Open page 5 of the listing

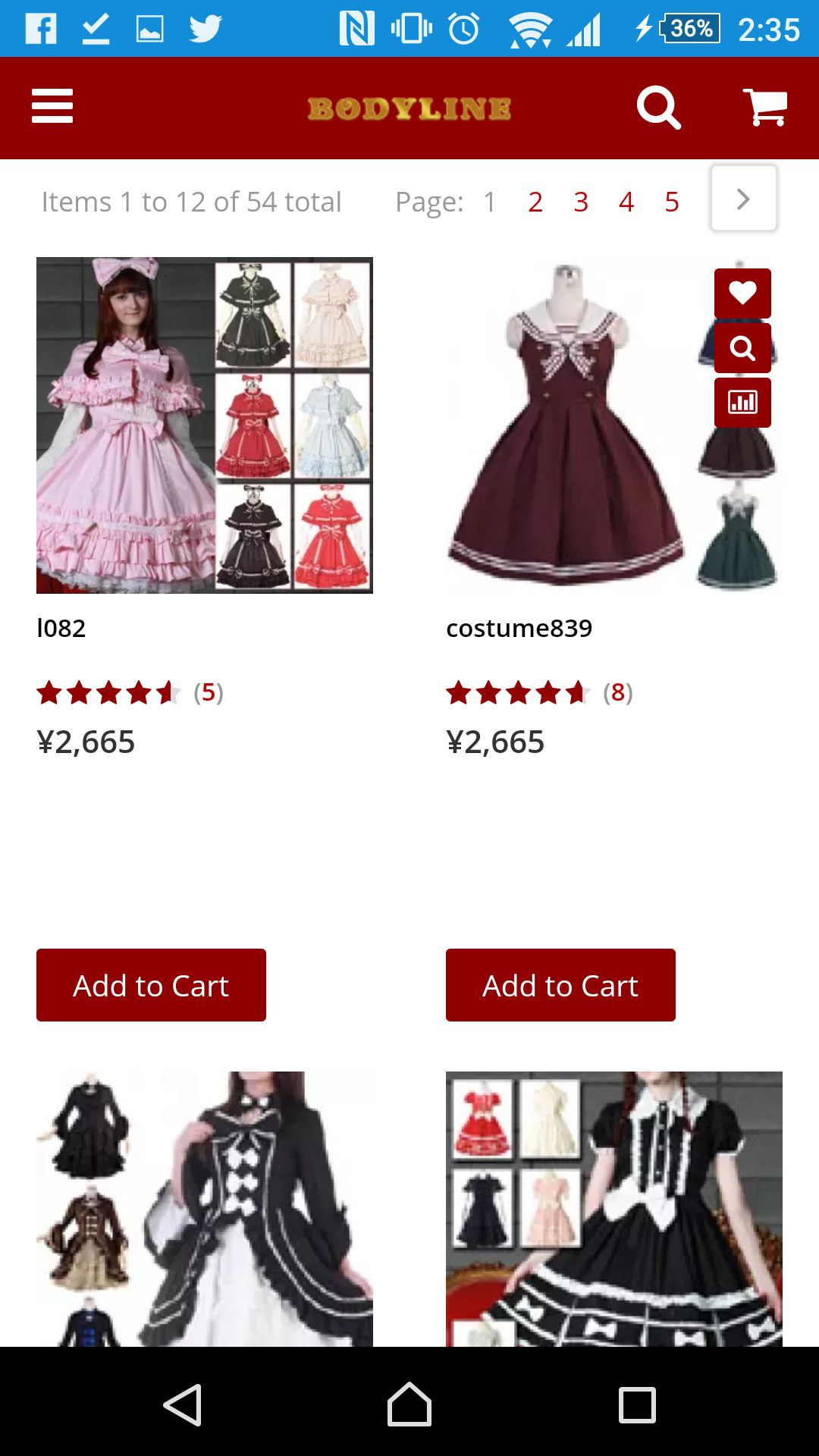pos(672,202)
